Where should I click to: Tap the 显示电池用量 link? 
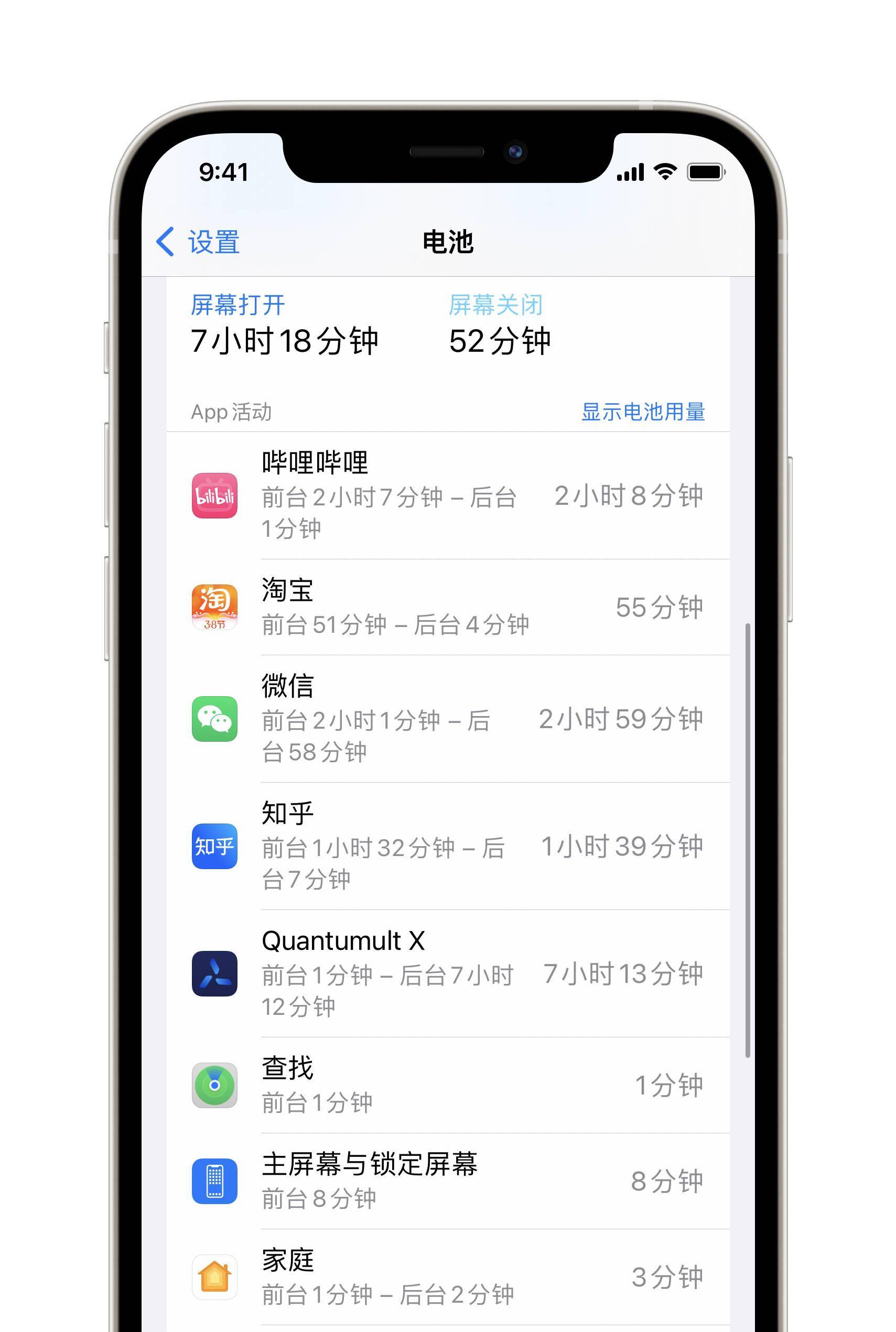[642, 412]
